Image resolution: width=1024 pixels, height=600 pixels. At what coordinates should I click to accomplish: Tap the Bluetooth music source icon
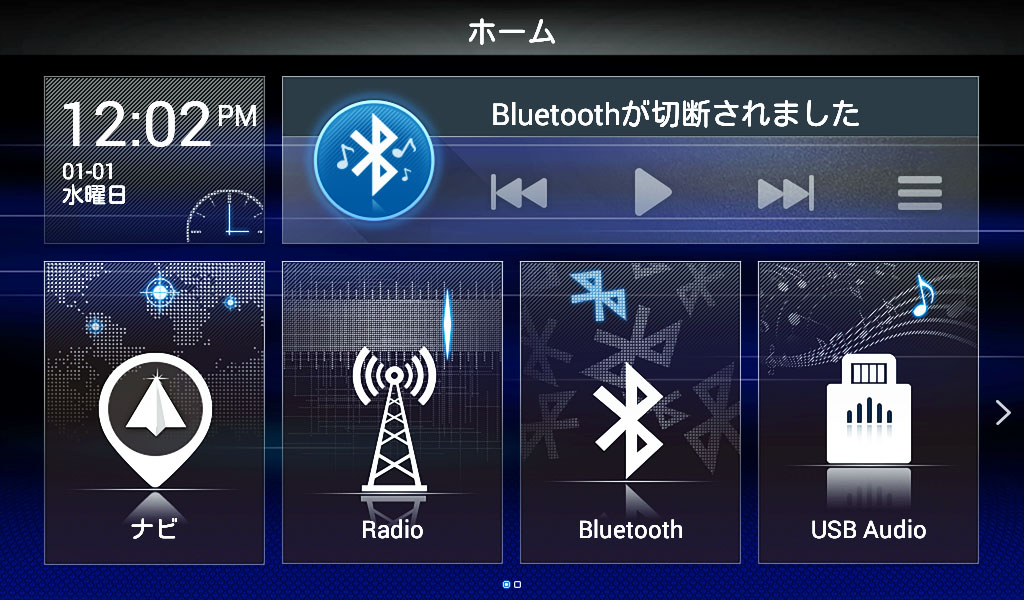click(x=374, y=160)
